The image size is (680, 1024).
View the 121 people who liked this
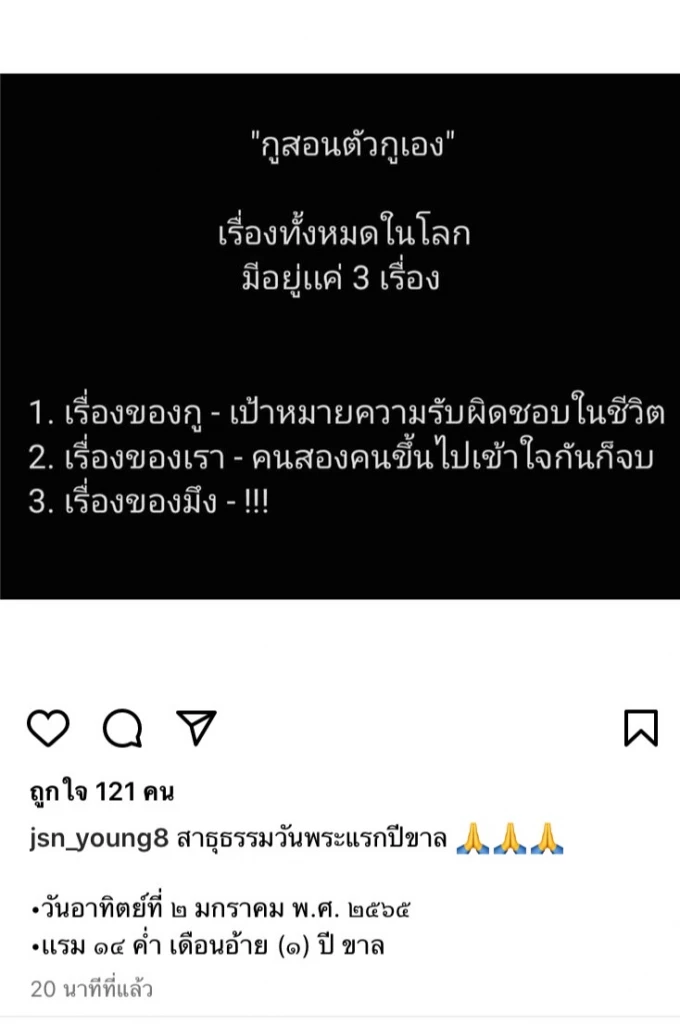[101, 793]
